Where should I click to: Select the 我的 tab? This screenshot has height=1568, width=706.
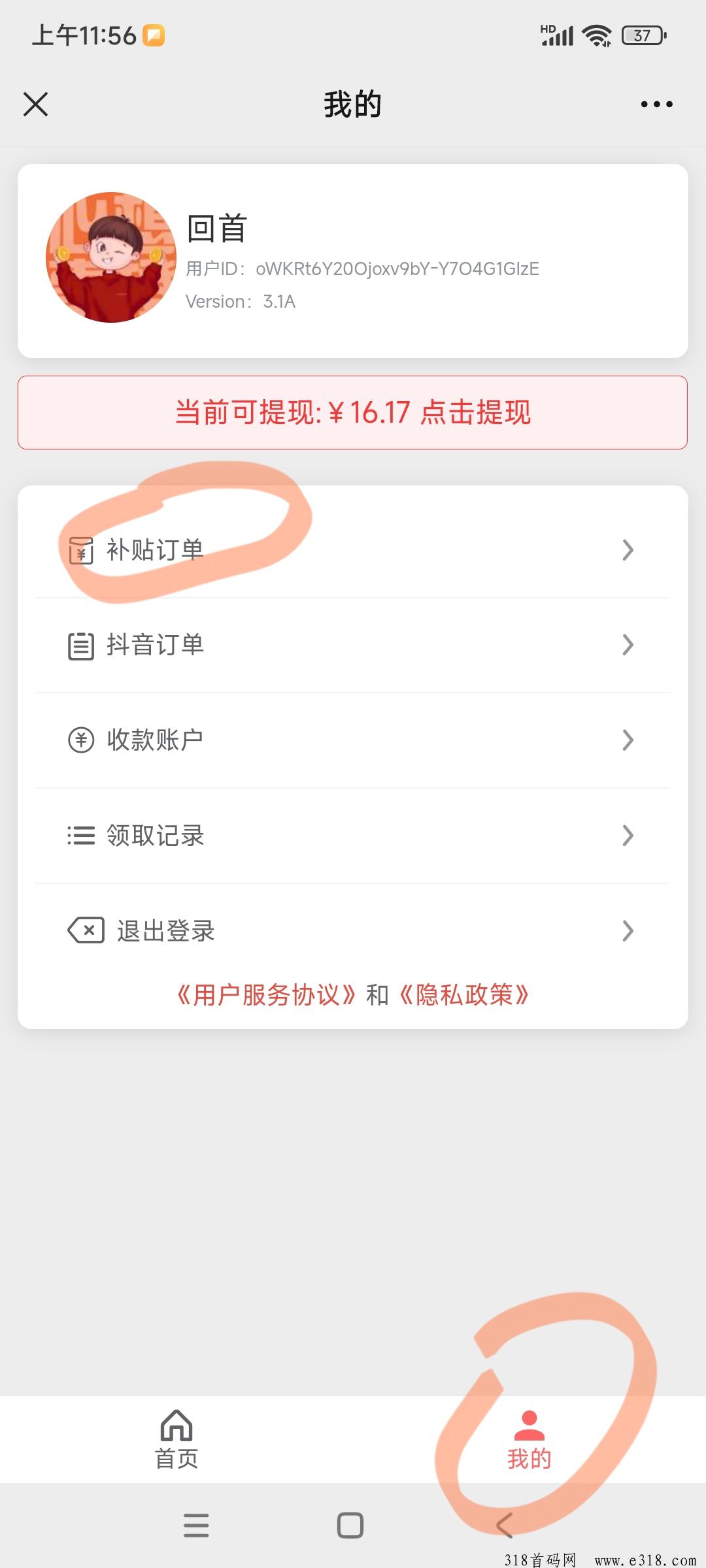coord(529,1440)
